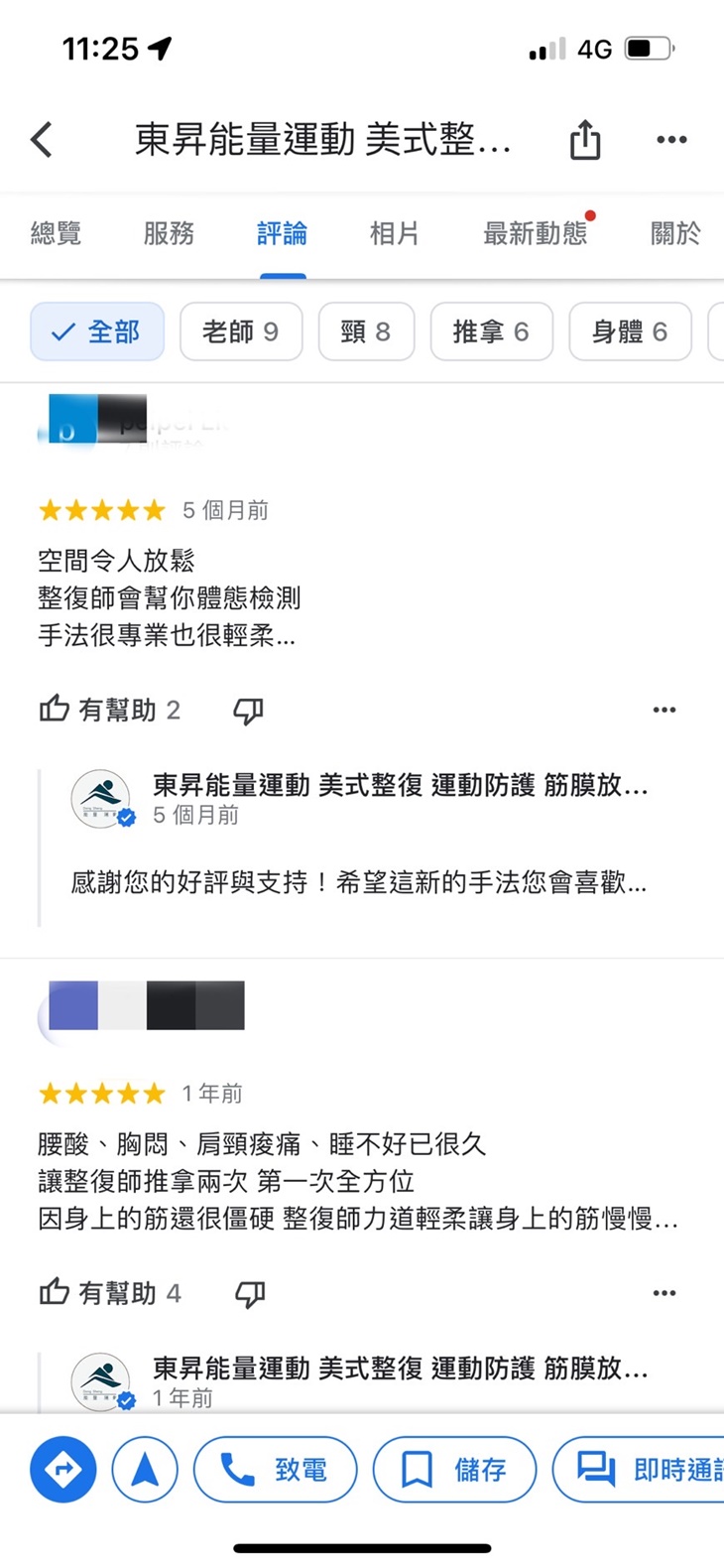This screenshot has width=724, height=1568.
Task: Filter reviews by the 推拿 keyword chip
Action: (491, 332)
